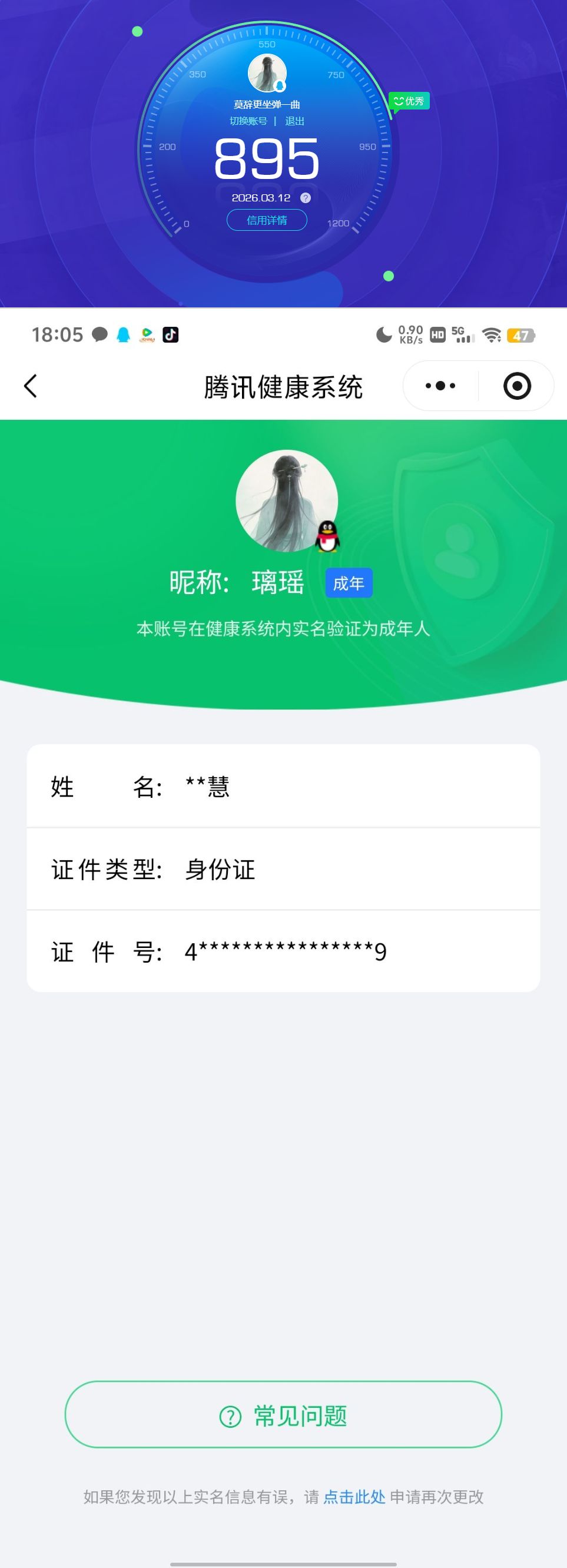The height and width of the screenshot is (1568, 567).
Task: Tap the user avatar photo
Action: (x=287, y=499)
